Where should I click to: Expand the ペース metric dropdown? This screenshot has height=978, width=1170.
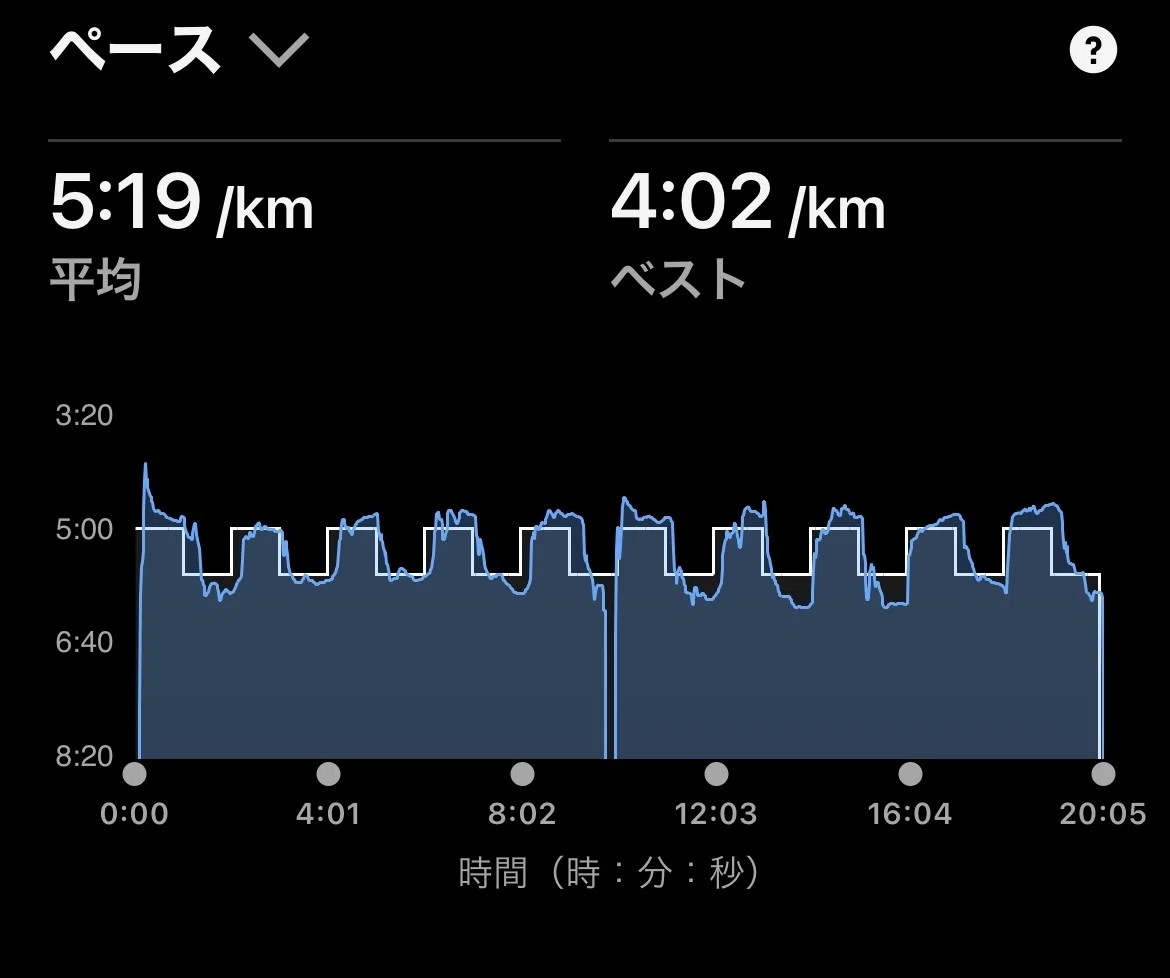(278, 50)
